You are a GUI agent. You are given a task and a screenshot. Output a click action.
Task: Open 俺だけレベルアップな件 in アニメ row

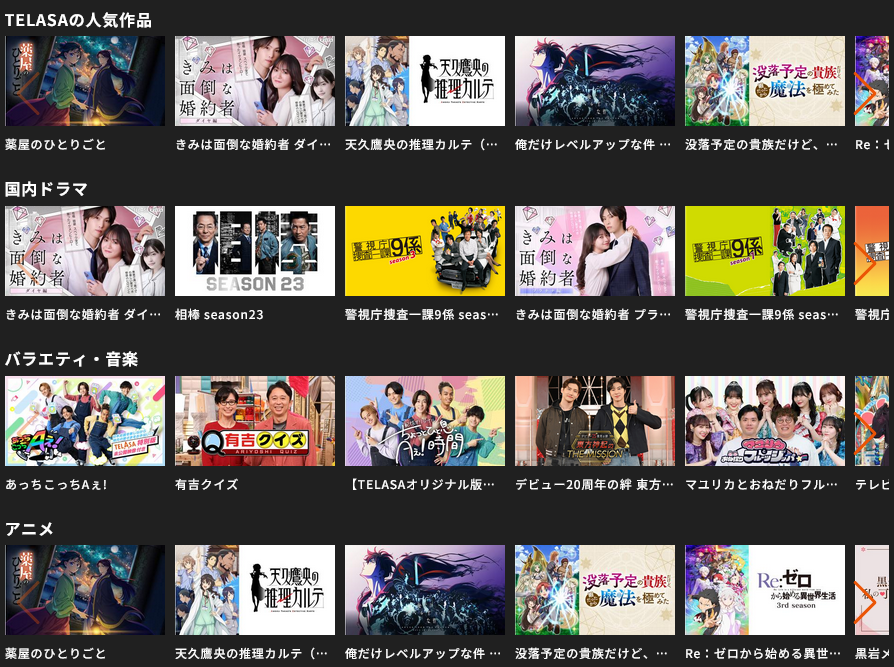[425, 590]
